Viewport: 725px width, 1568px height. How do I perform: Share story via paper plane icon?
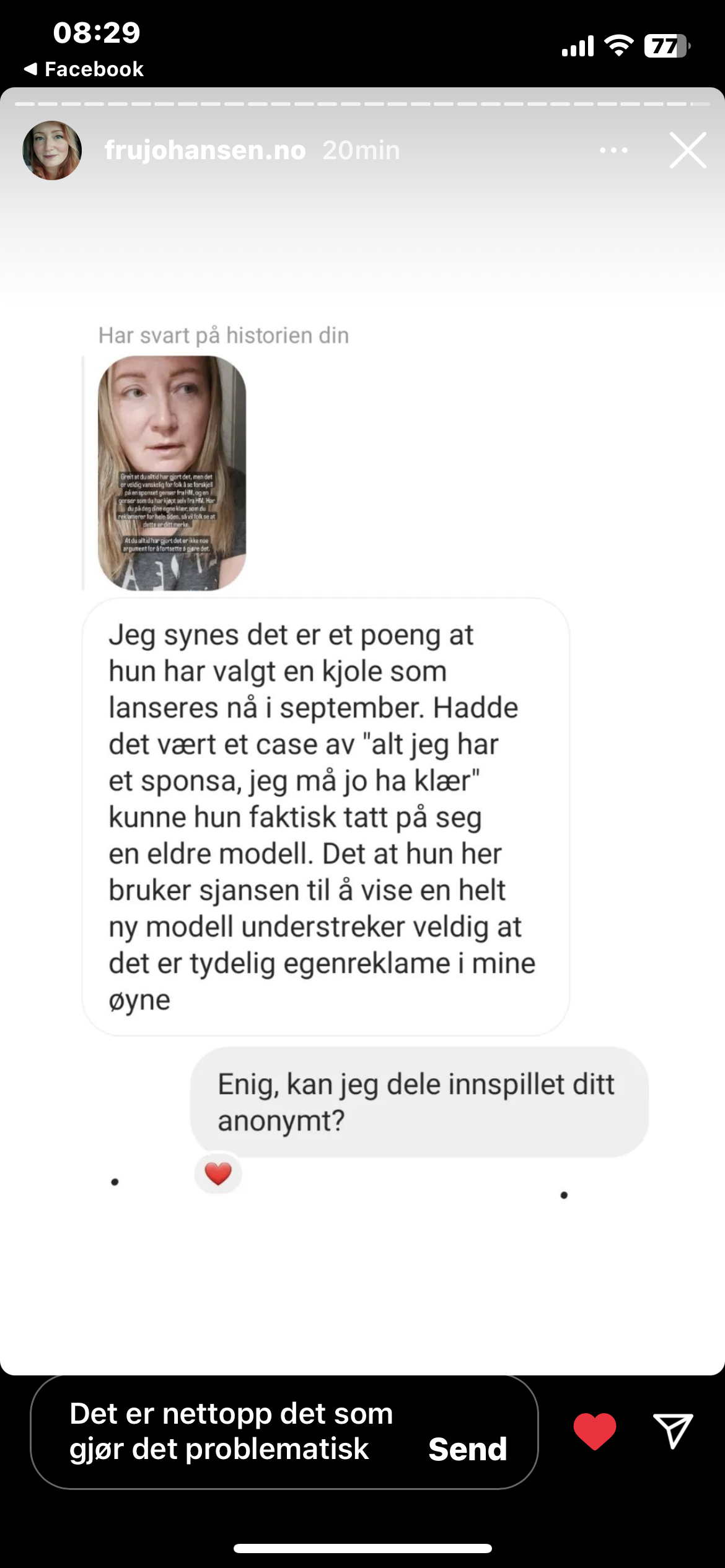(673, 1431)
